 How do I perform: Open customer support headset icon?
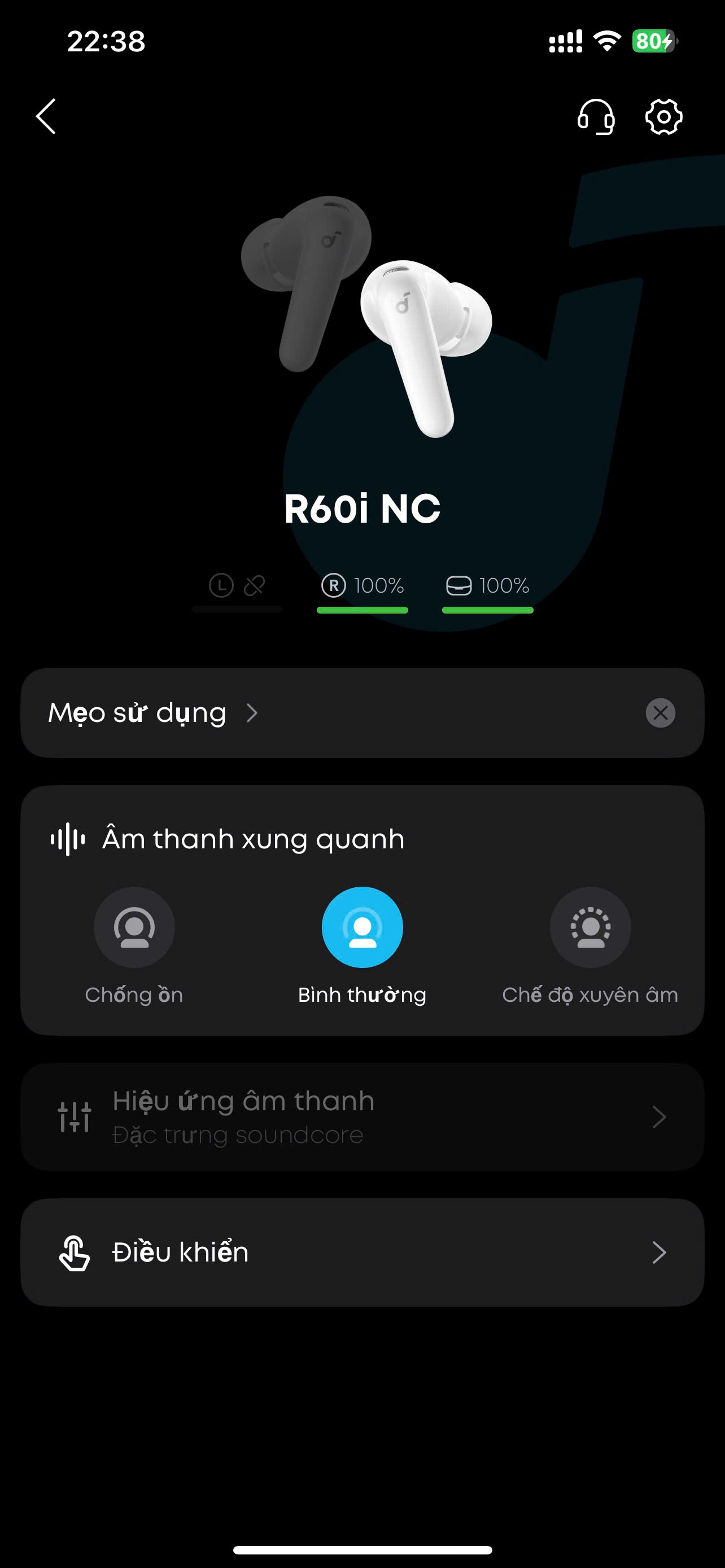click(596, 116)
